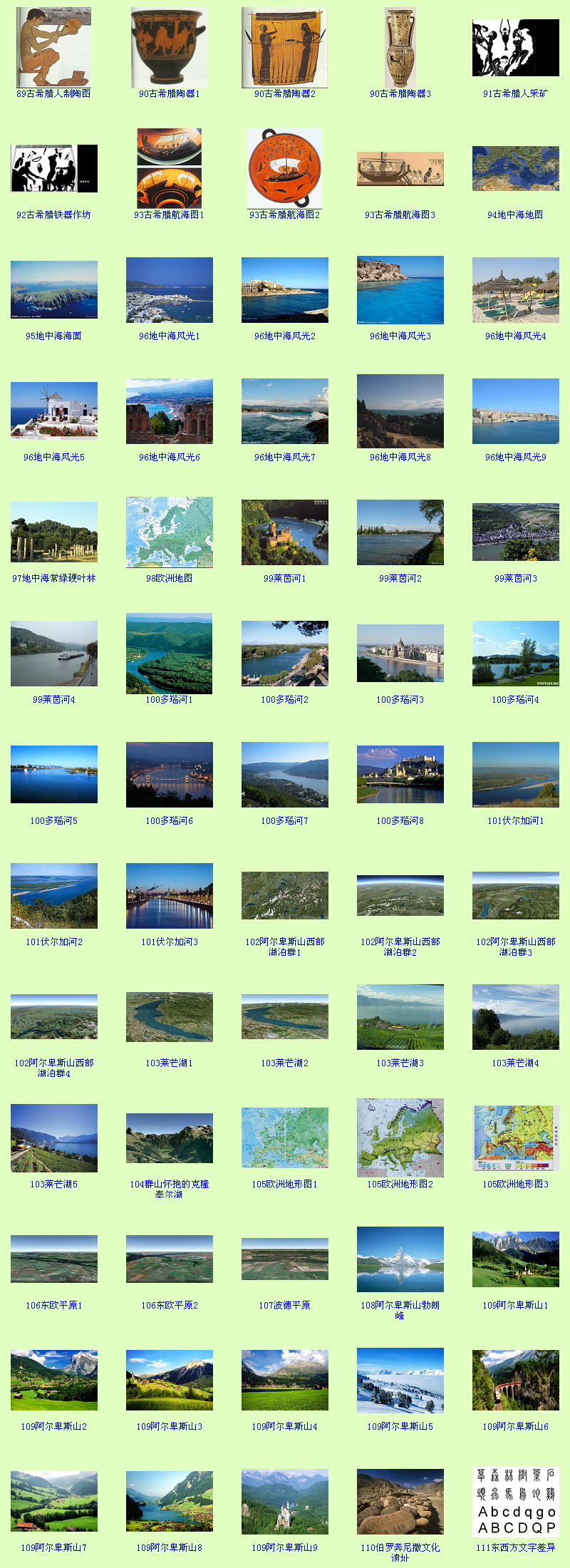Open the 90古希腊陶器1 link
Image resolution: width=570 pixels, height=1568 pixels.
click(x=169, y=93)
